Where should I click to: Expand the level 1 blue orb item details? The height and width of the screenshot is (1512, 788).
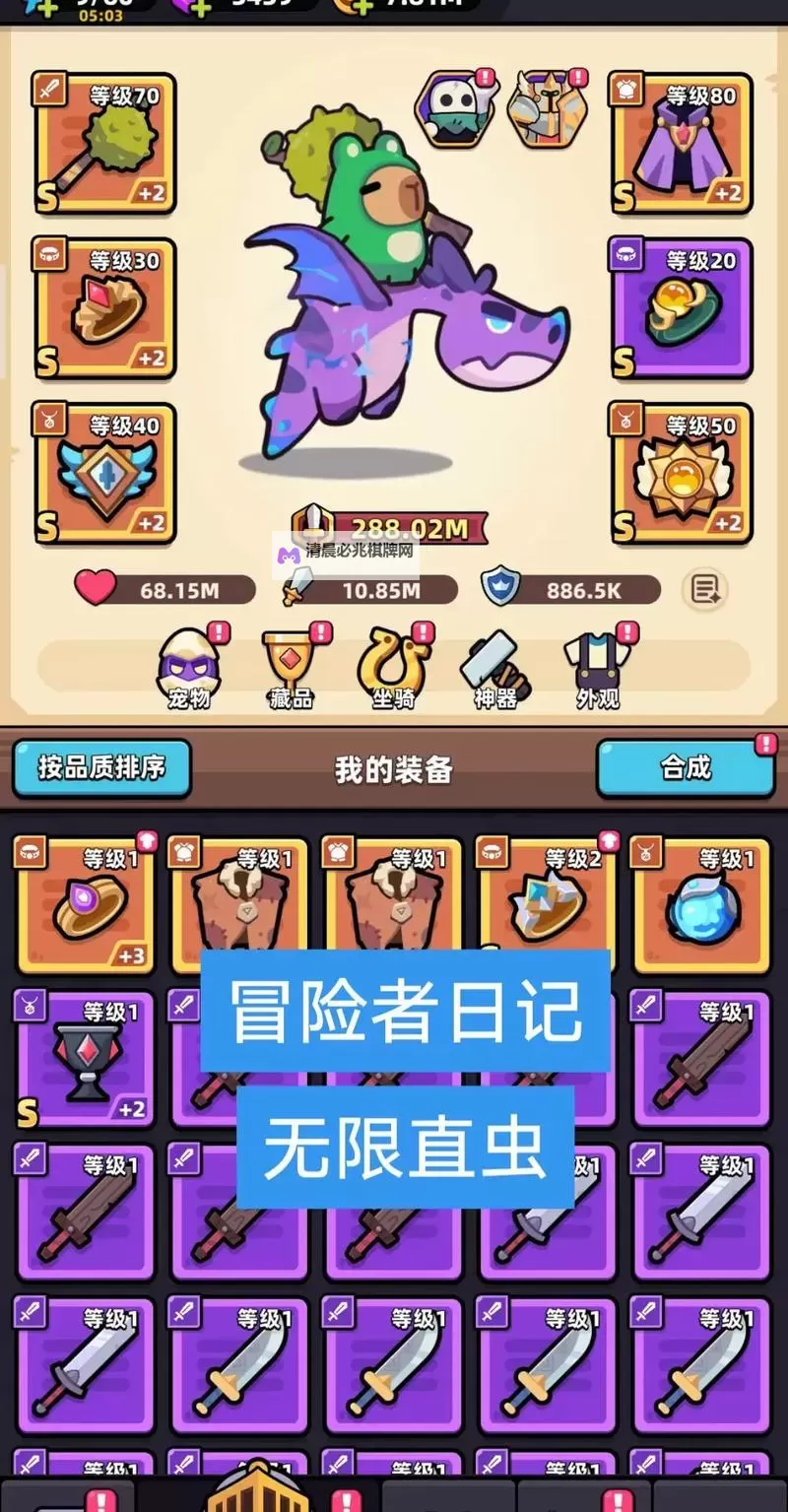click(x=699, y=904)
